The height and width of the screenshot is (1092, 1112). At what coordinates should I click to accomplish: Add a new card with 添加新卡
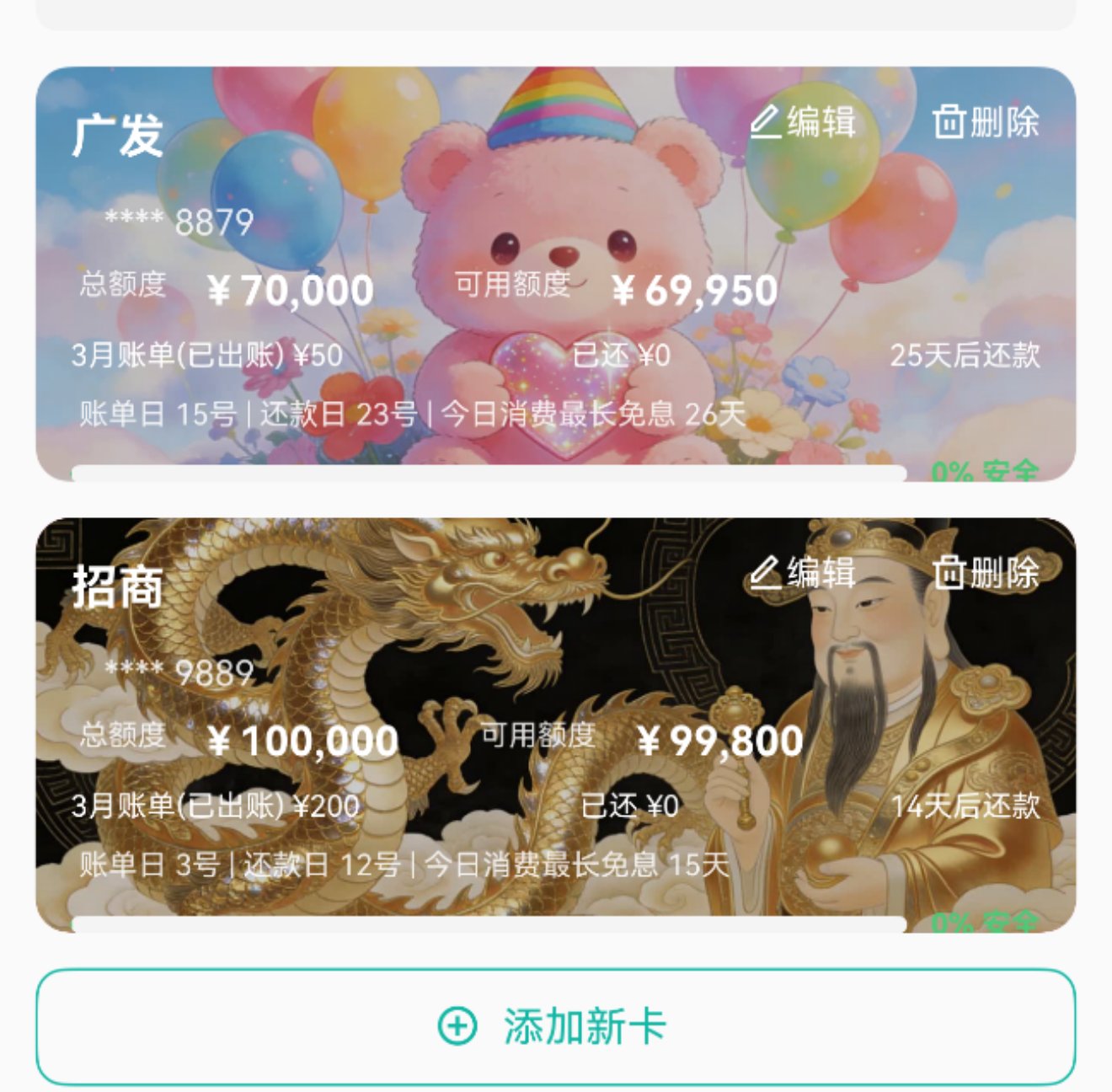(555, 1026)
